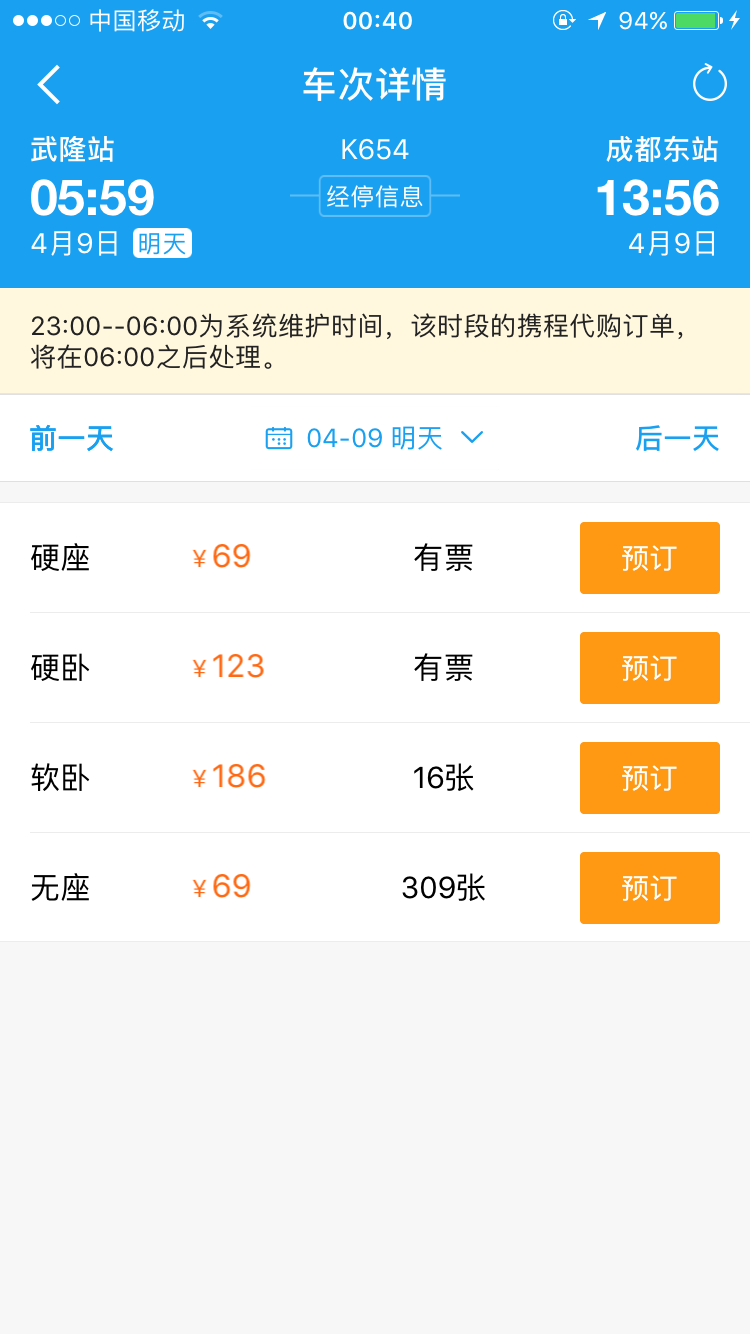Screen dimensions: 750x1334
Task: Book a 软卧 soft sleeper ticket
Action: (650, 778)
